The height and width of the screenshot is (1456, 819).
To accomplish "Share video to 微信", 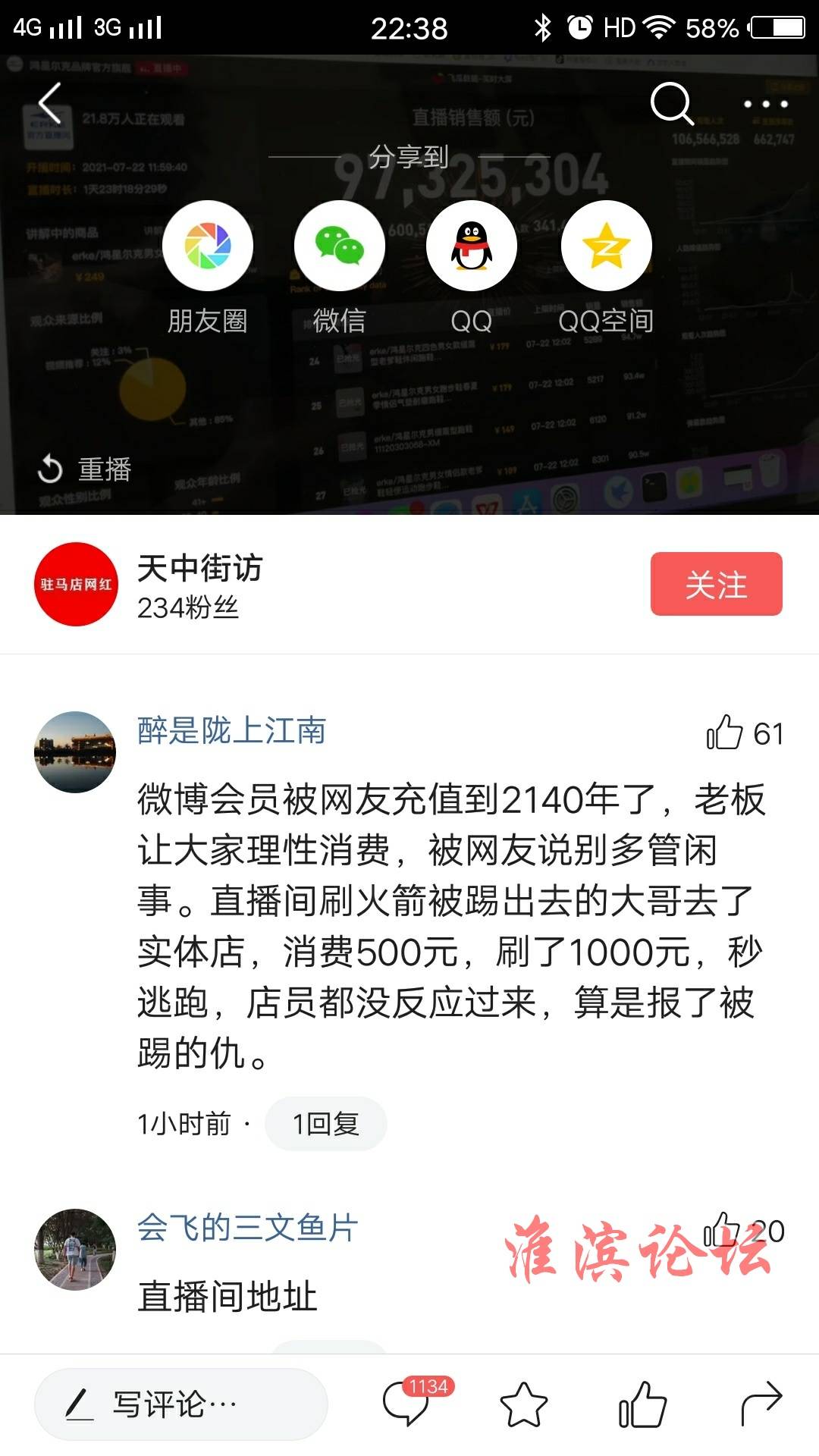I will [x=340, y=246].
